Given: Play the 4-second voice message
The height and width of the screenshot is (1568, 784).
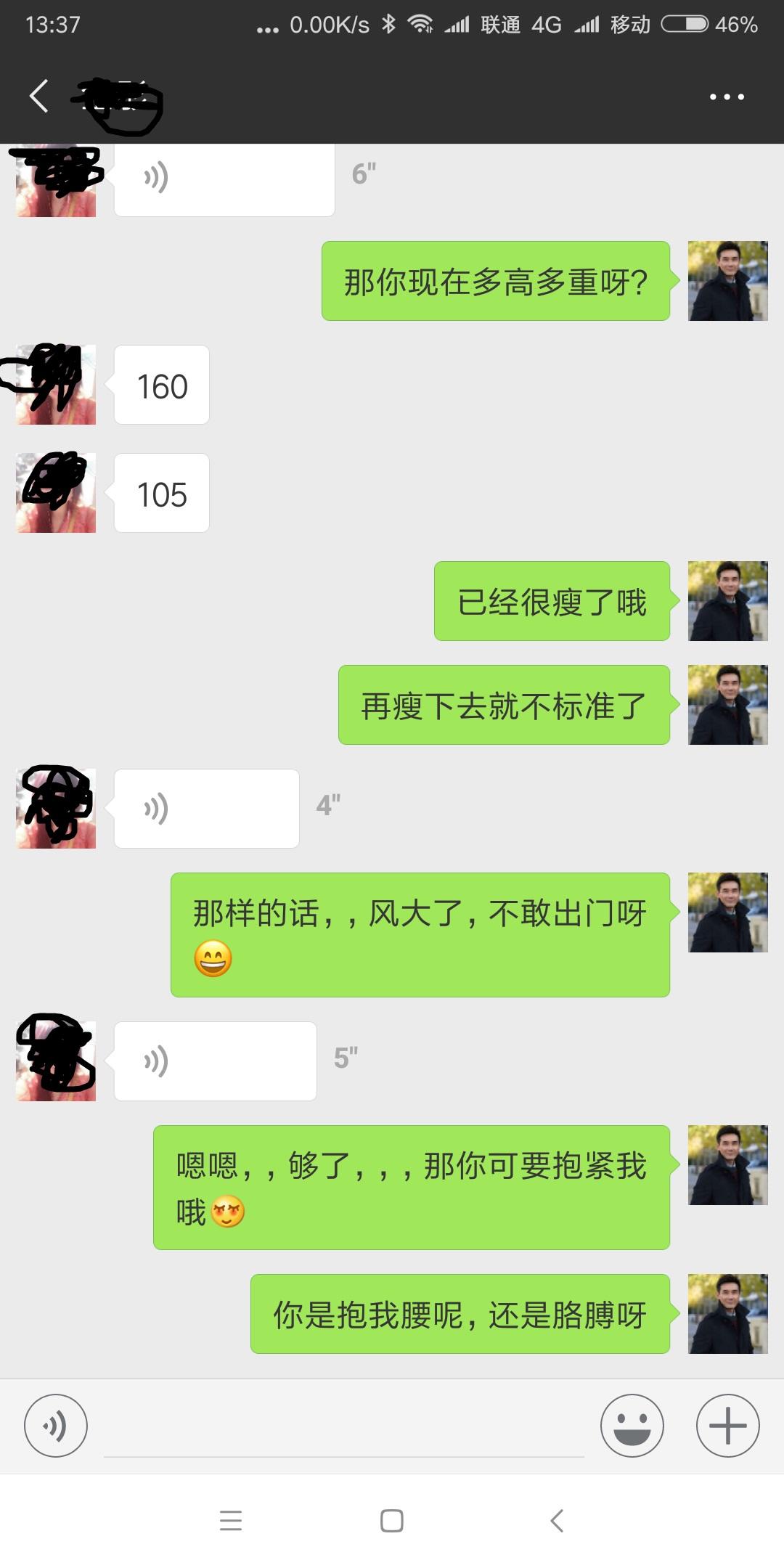Looking at the screenshot, I should coord(206,809).
